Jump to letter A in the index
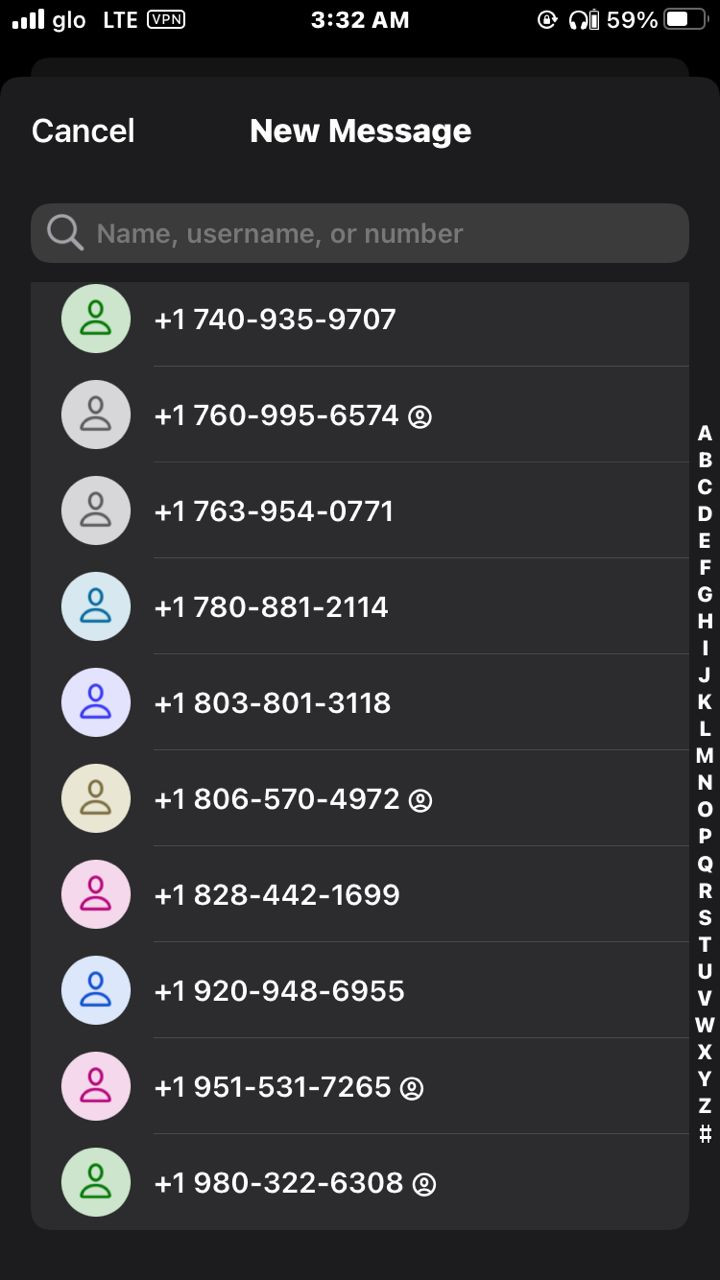720x1280 pixels. pyautogui.click(x=705, y=434)
